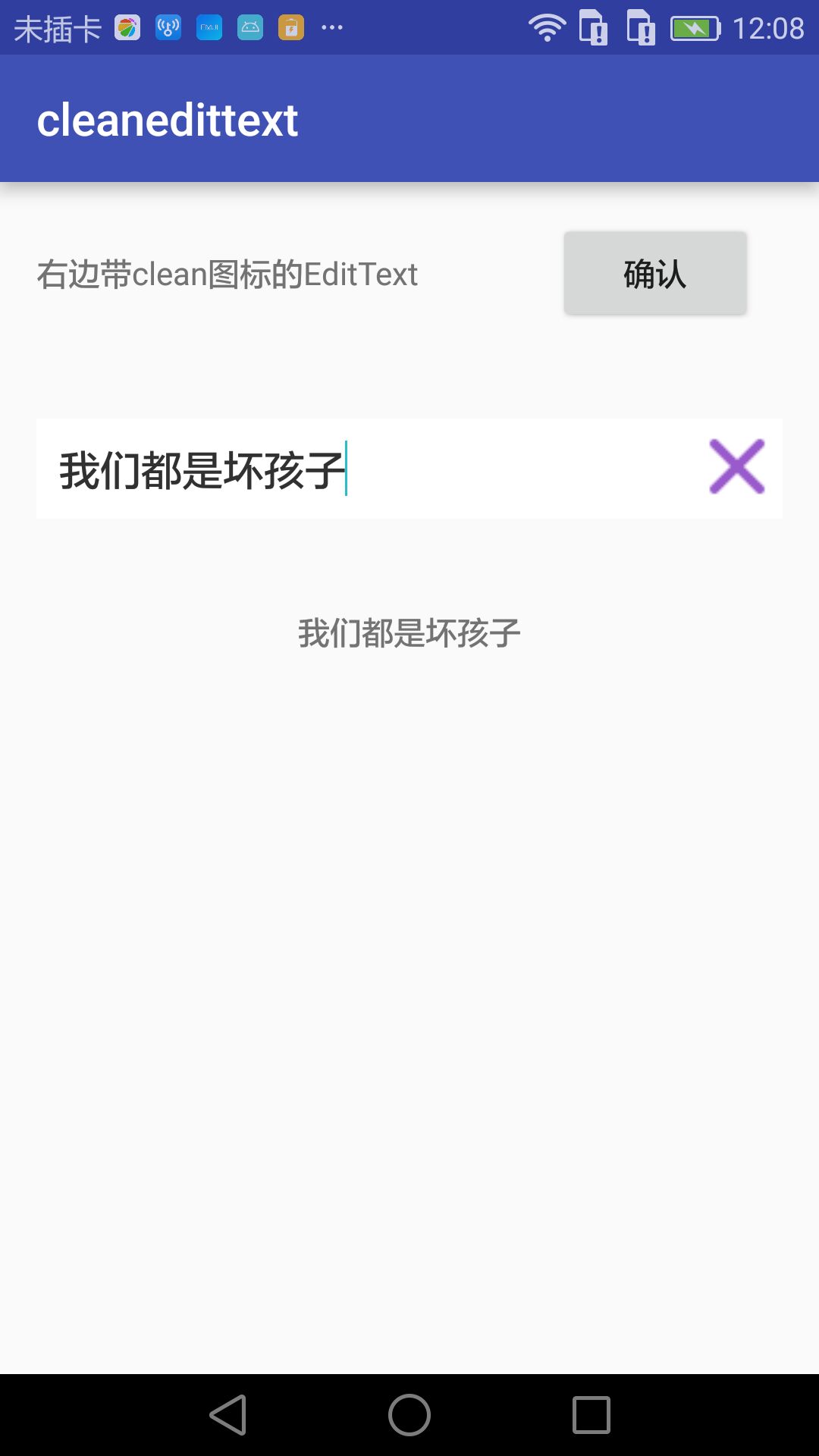Open recent apps with the square button
This screenshot has height=1456, width=819.
point(591,1415)
